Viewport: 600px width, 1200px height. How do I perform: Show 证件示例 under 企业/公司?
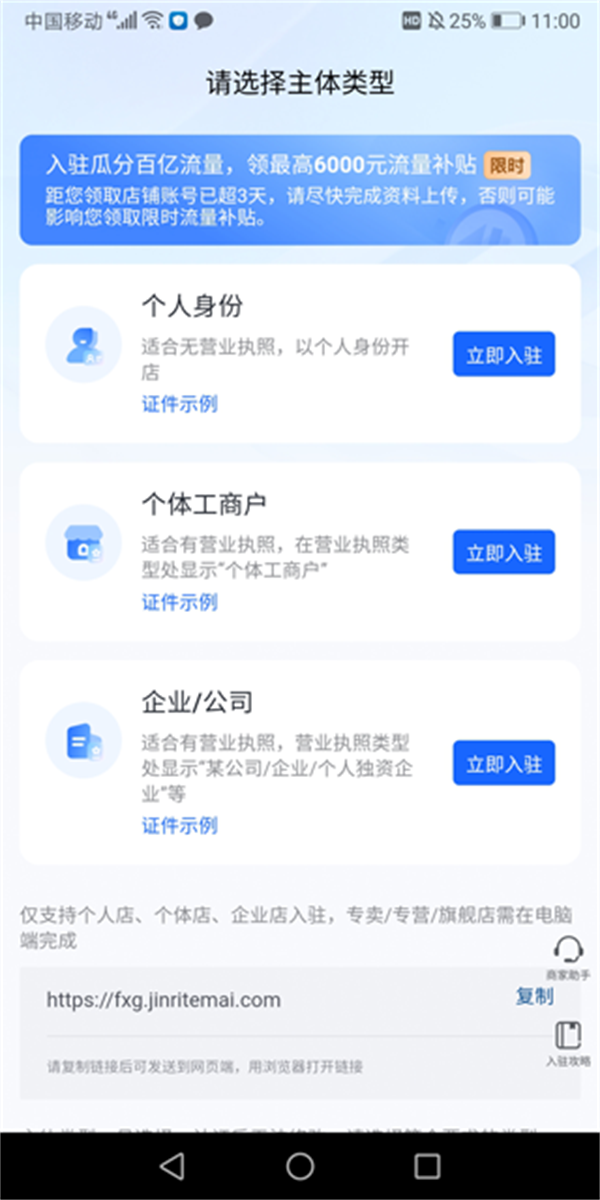(x=179, y=825)
